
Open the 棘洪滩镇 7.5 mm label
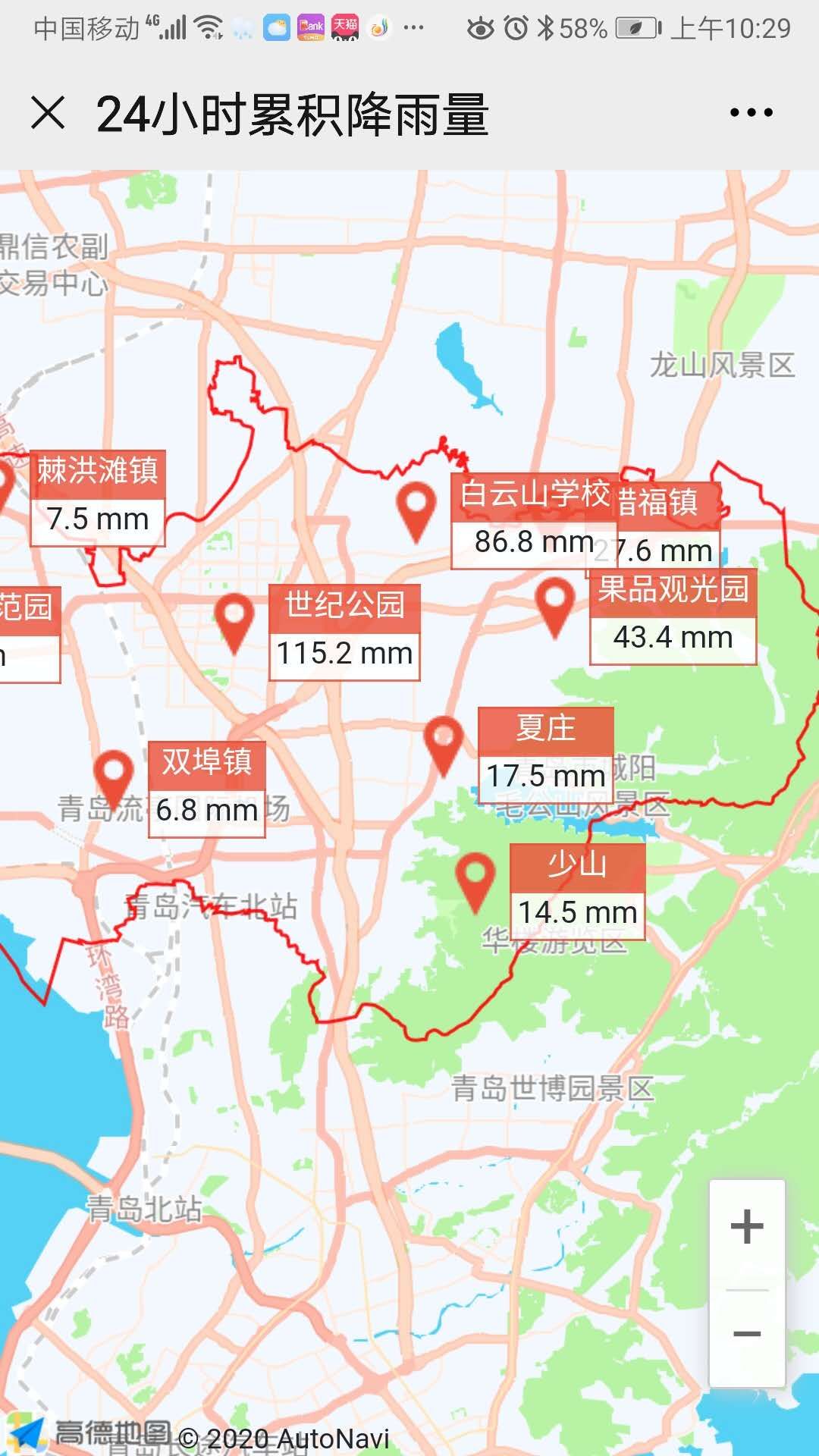tap(98, 497)
